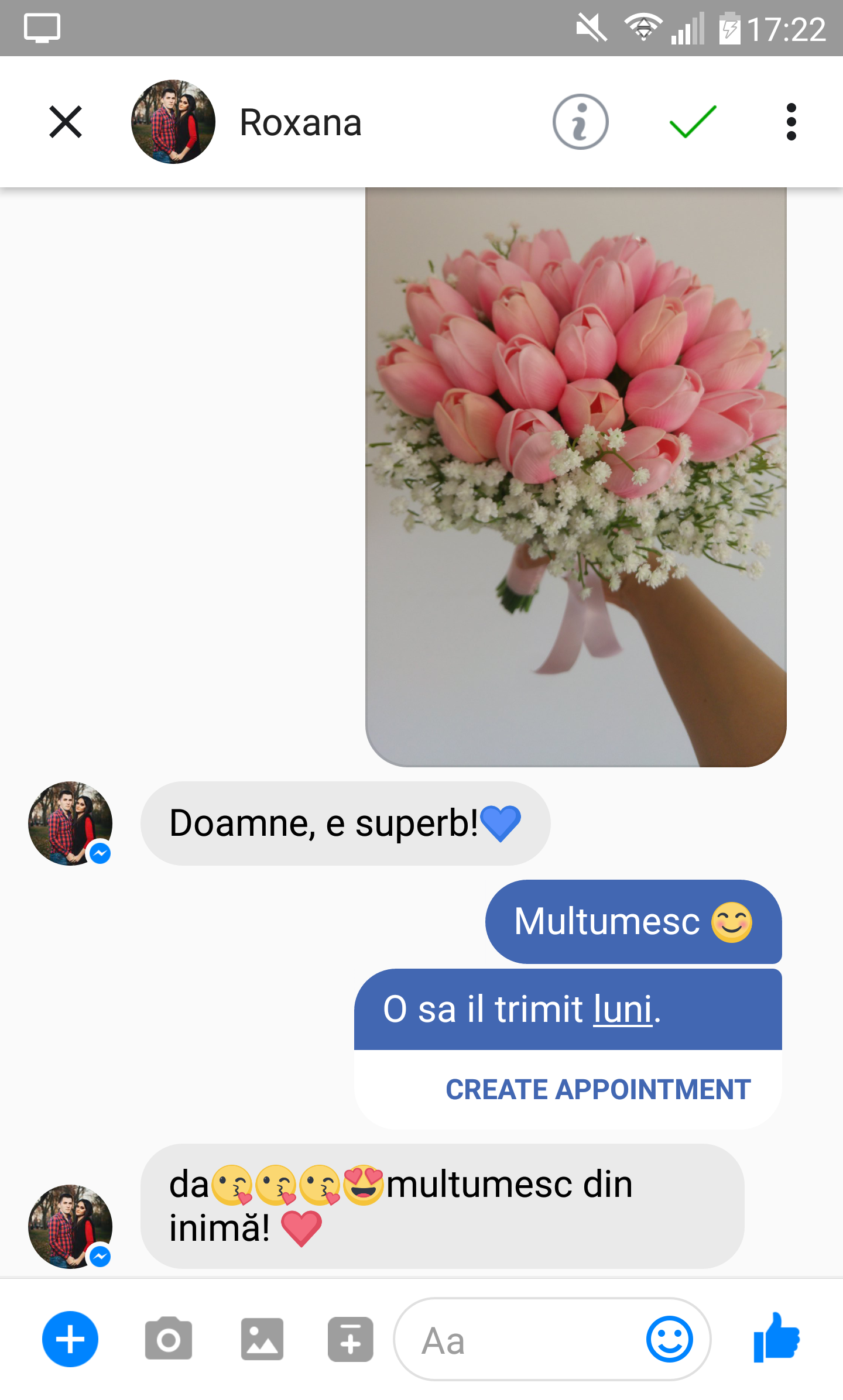The width and height of the screenshot is (843, 1400).
Task: Open conversation info details
Action: point(580,122)
